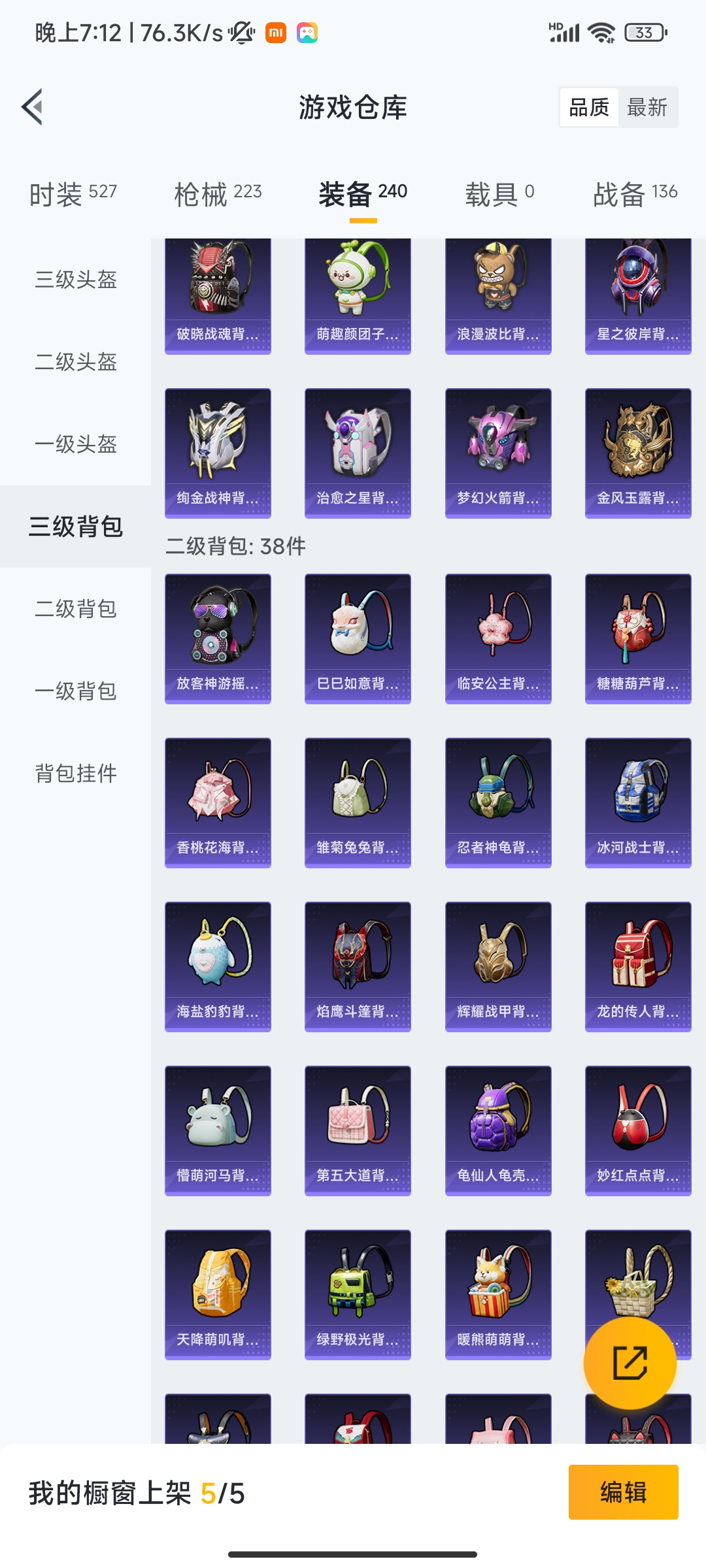Tap the 编辑 button
This screenshot has height=1568, width=706.
(623, 1492)
